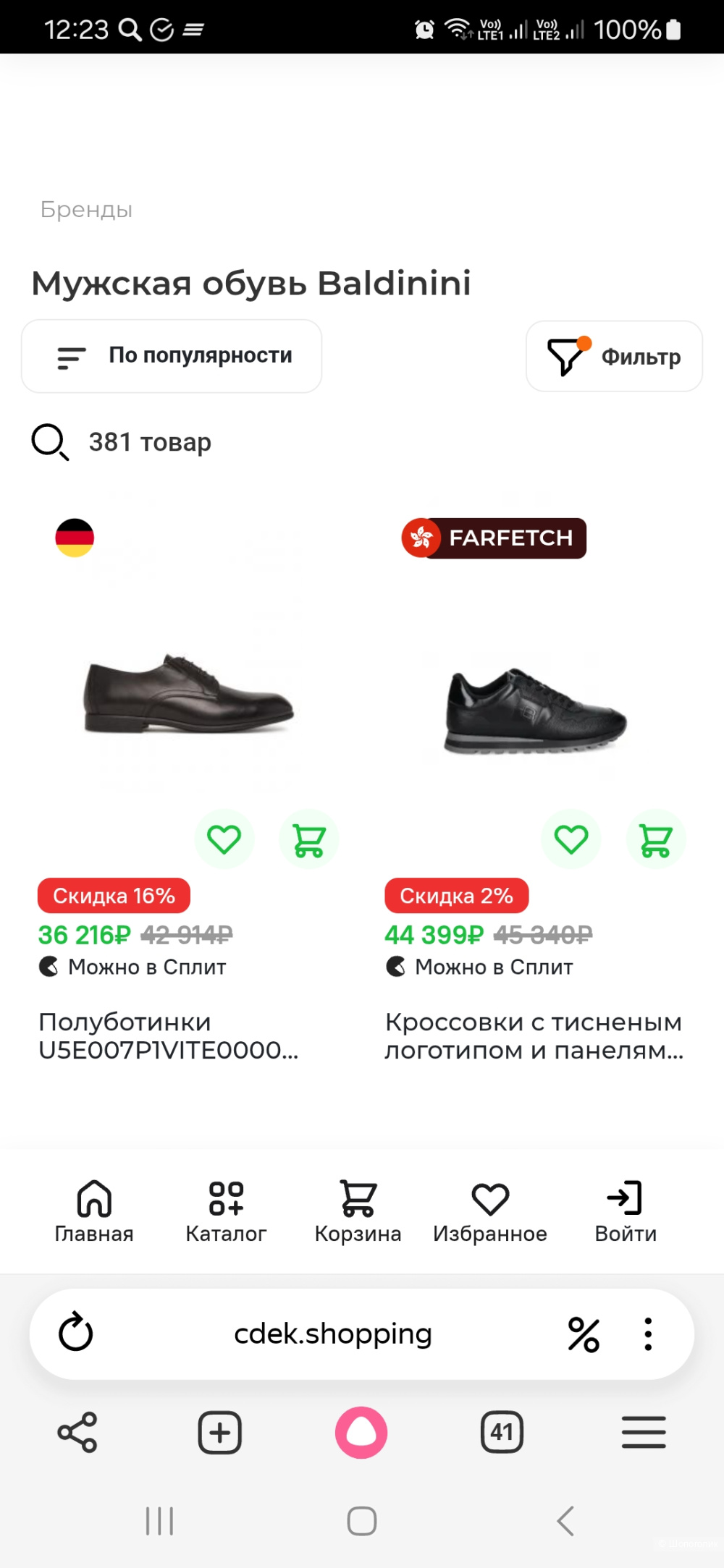Toggle the FARFETCH store badge
This screenshot has width=724, height=1568.
point(493,538)
